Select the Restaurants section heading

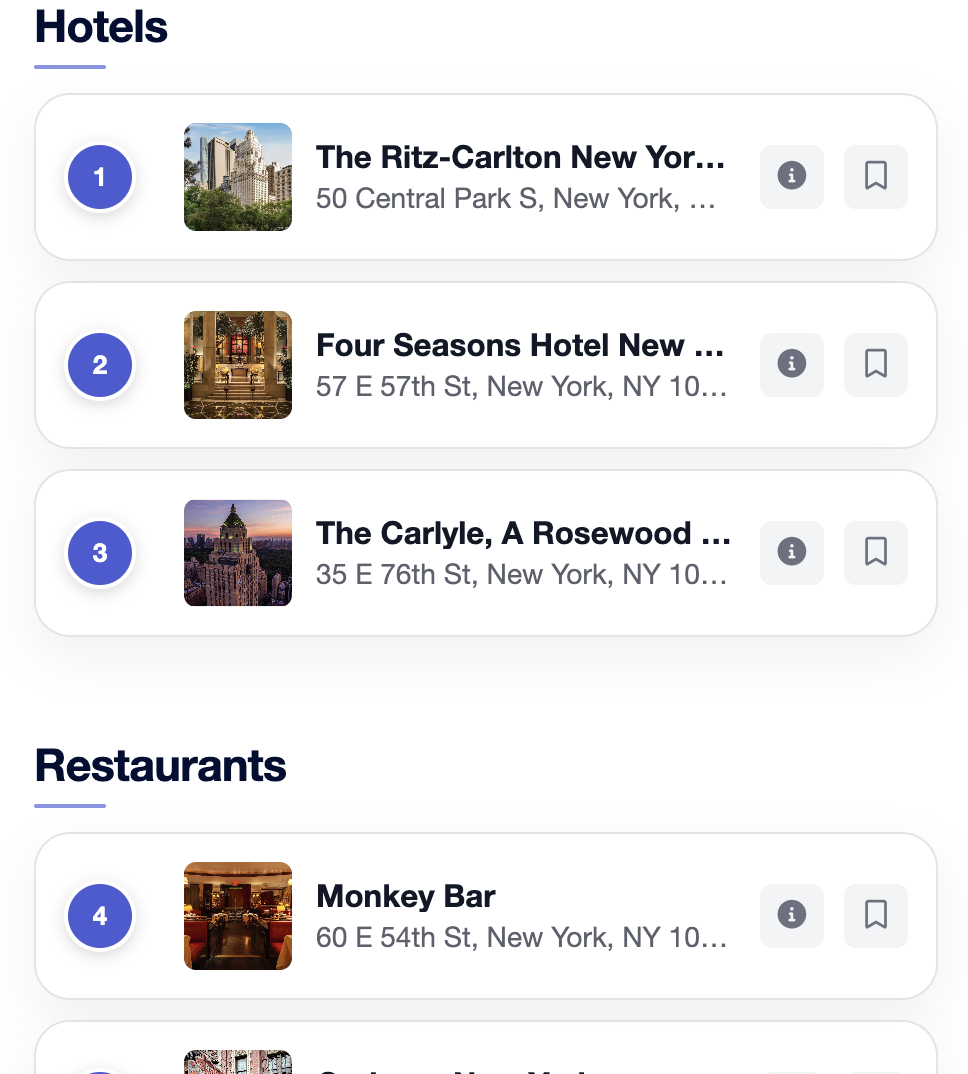(160, 765)
